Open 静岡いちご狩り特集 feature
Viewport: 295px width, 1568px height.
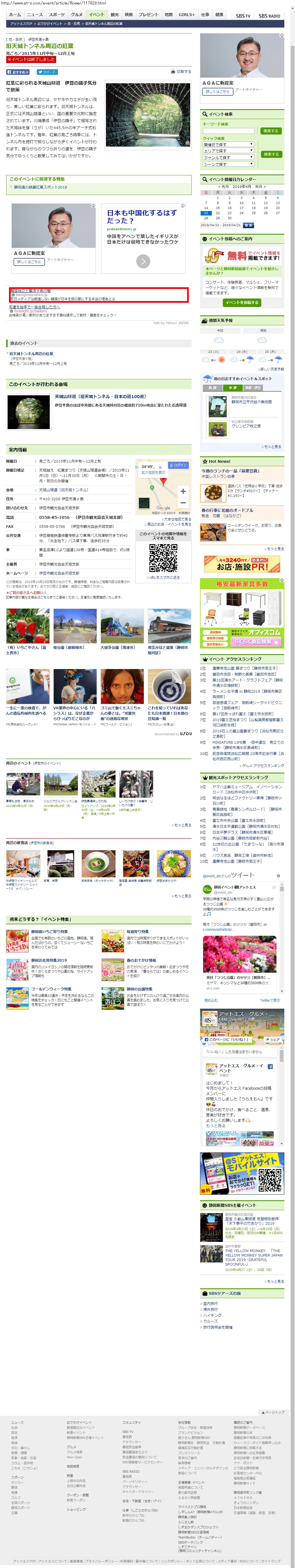50,931
